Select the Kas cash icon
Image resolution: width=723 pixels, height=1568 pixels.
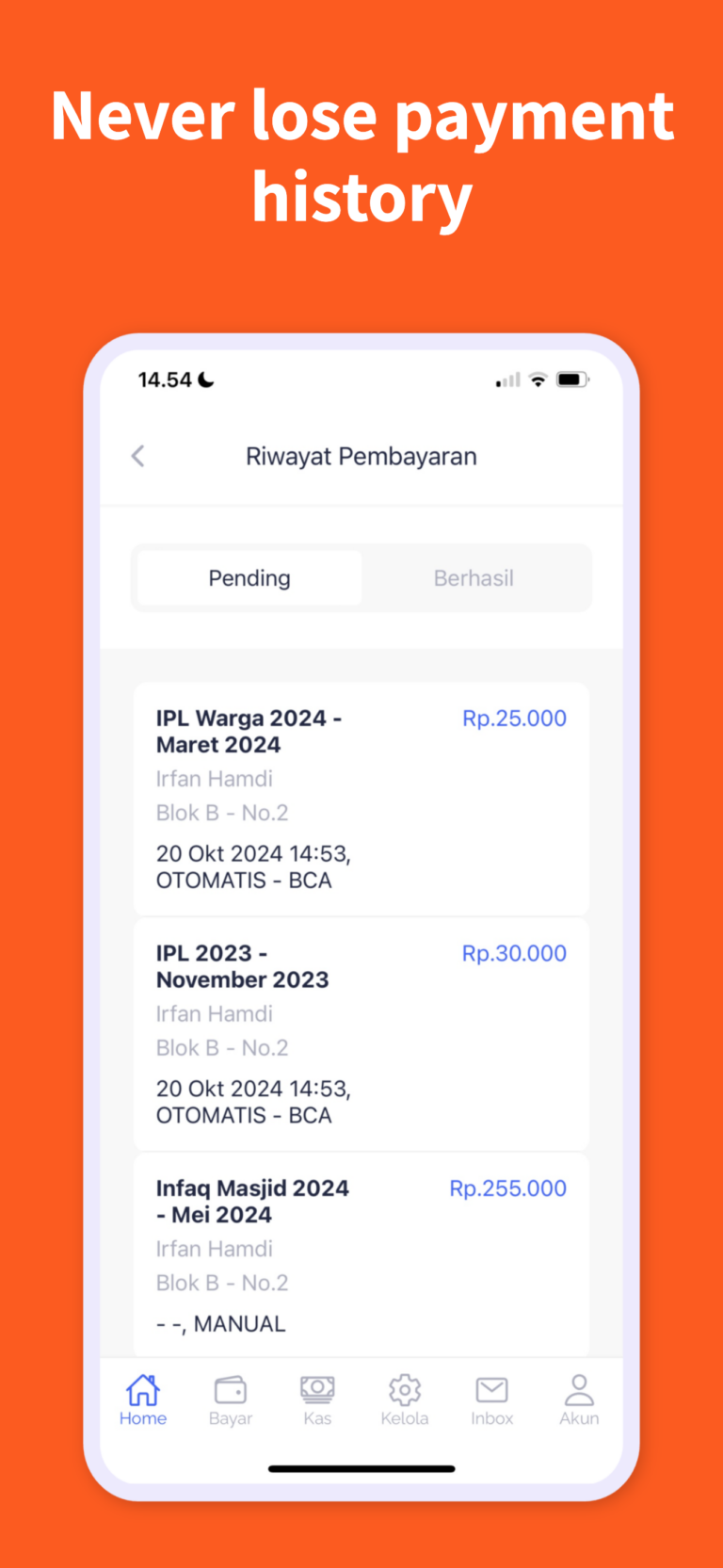(x=317, y=1389)
